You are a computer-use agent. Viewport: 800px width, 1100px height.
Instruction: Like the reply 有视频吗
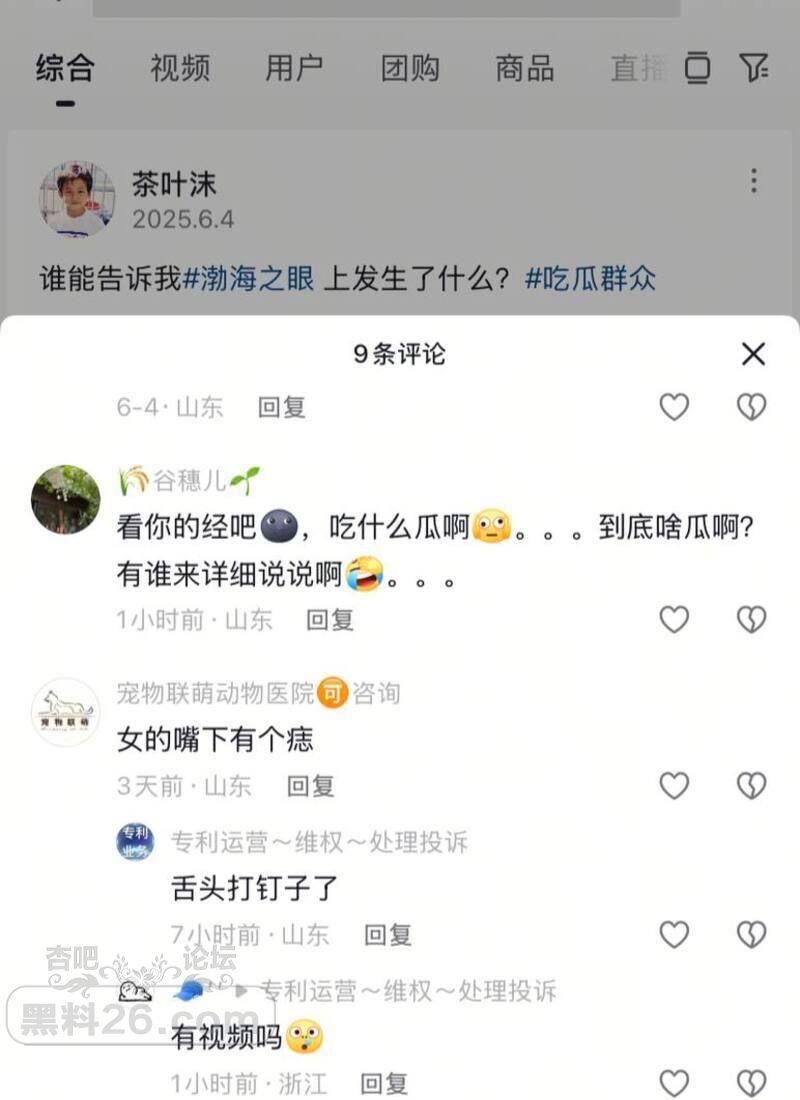[674, 1083]
